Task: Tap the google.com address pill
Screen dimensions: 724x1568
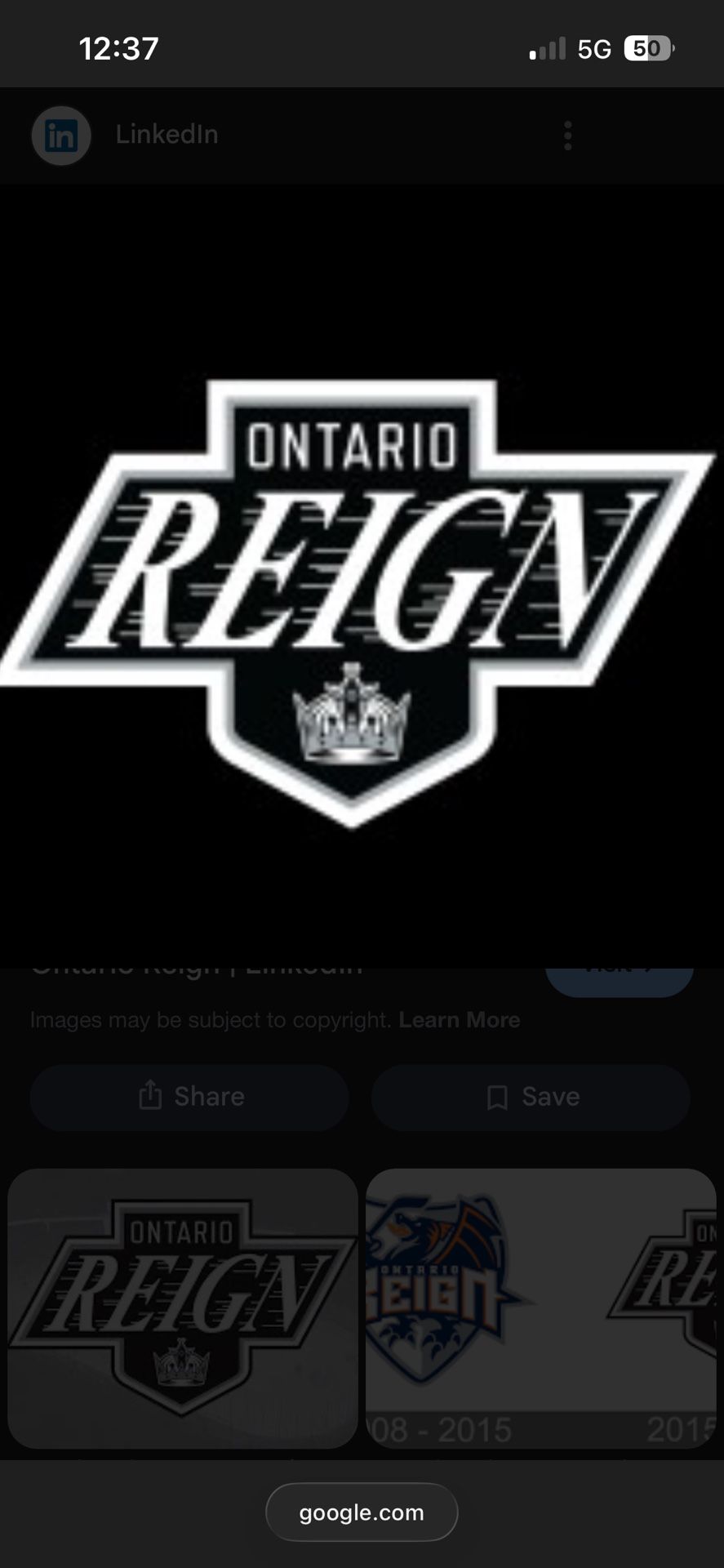Action: pyautogui.click(x=362, y=1512)
